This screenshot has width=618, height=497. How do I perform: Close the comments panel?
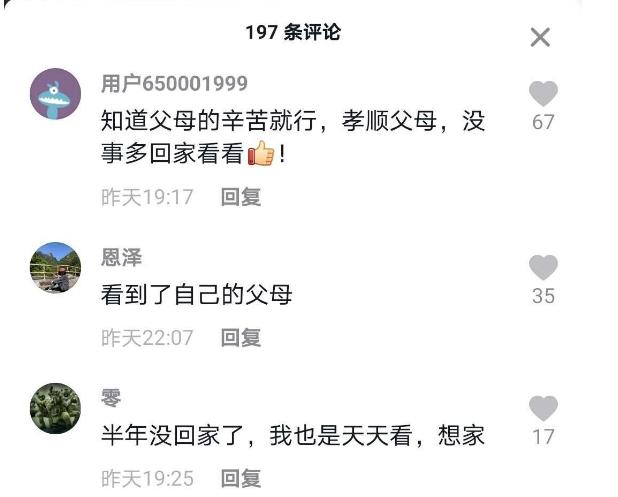tap(540, 38)
